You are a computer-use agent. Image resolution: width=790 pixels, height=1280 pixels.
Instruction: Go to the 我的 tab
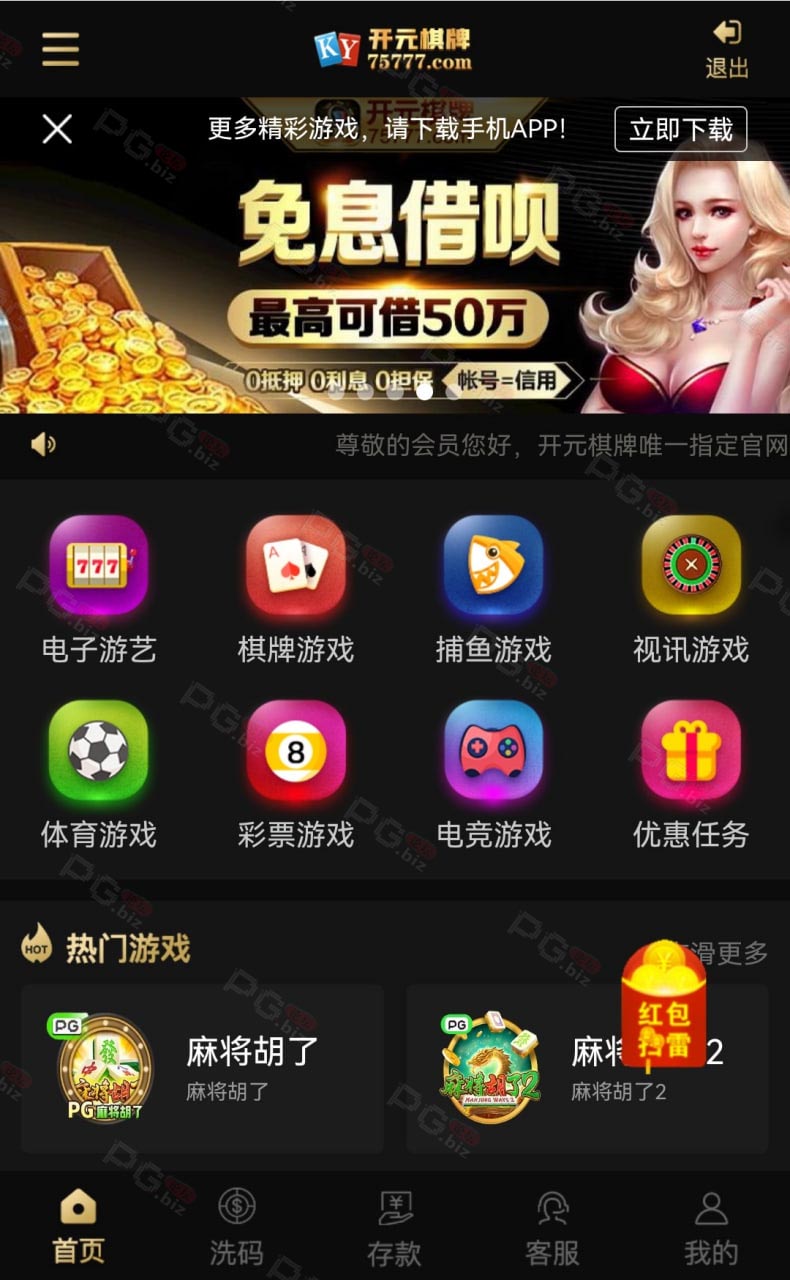pyautogui.click(x=711, y=1227)
